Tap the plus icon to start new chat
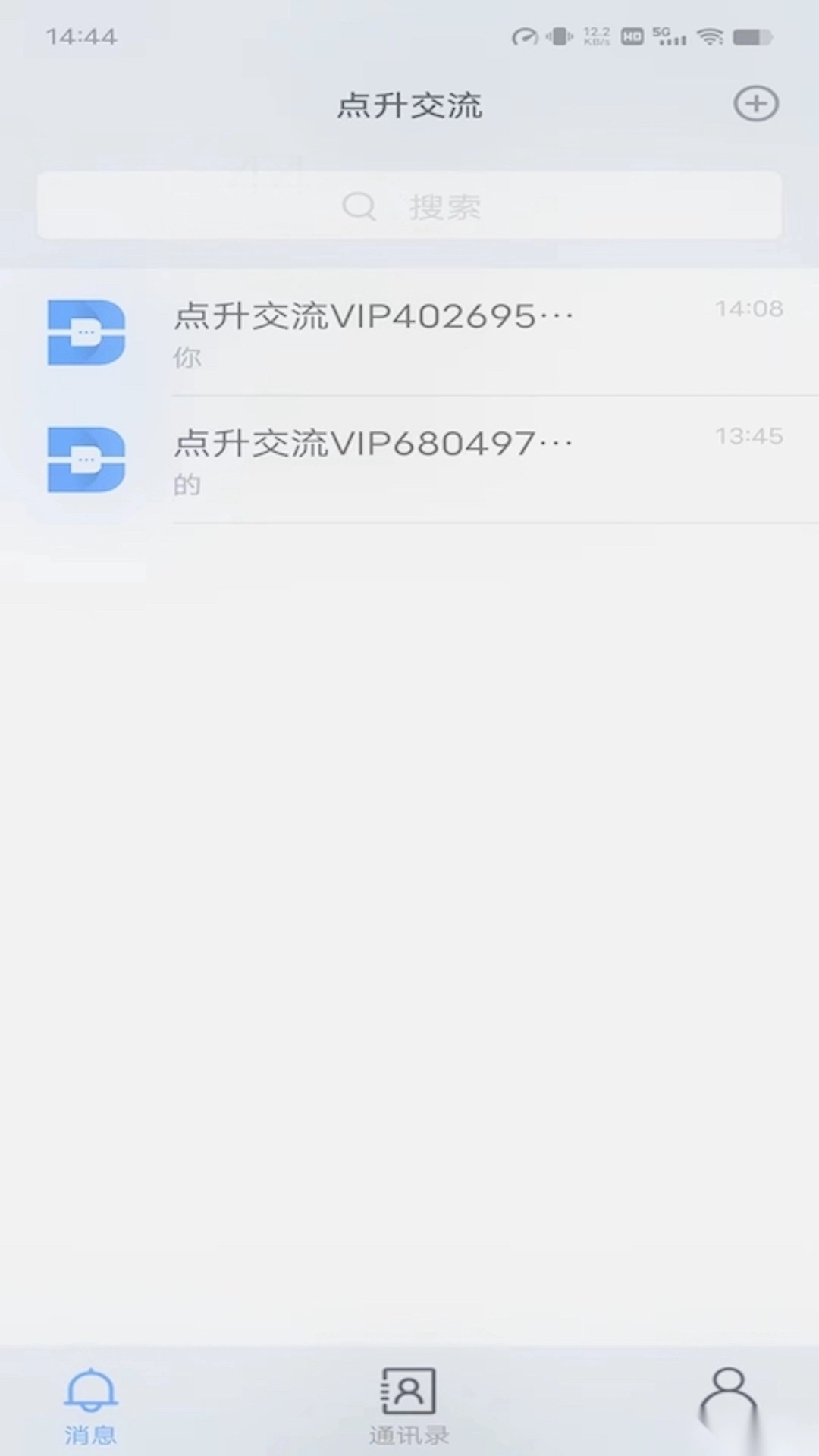Image resolution: width=819 pixels, height=1456 pixels. point(755,104)
